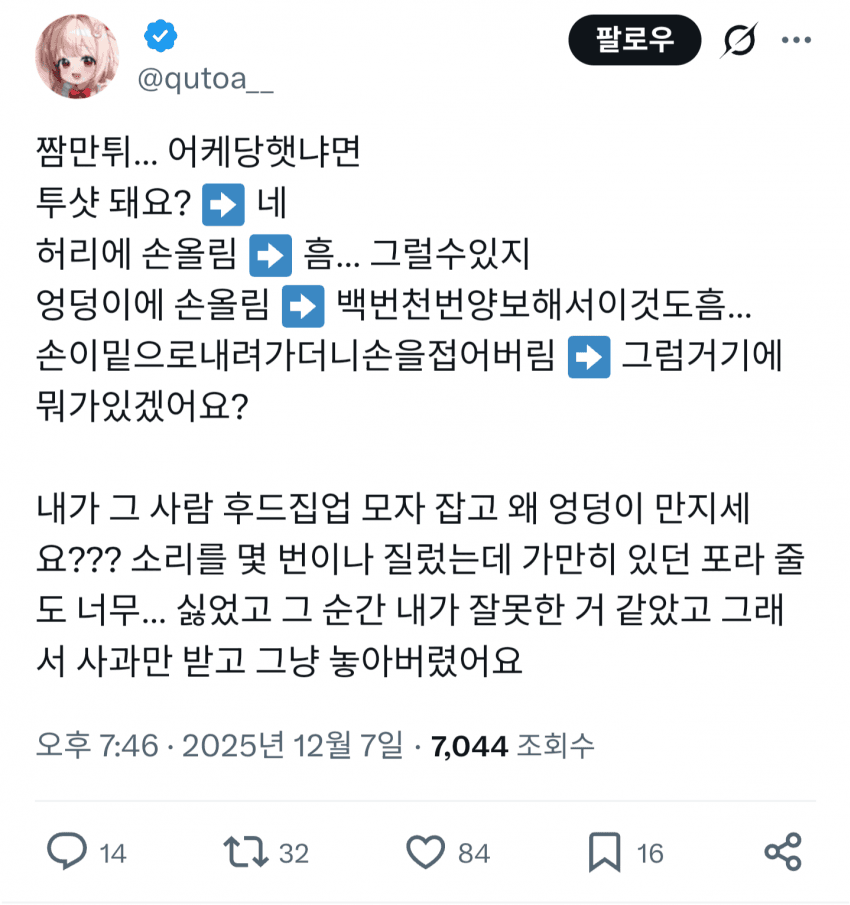Like this tweet with the heart icon

point(426,852)
